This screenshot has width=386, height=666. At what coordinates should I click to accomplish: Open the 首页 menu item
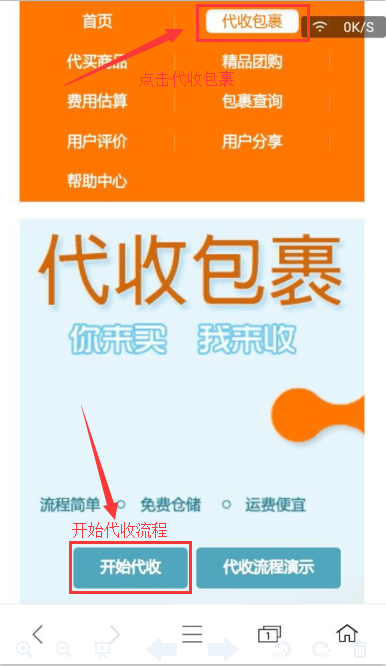pos(97,21)
